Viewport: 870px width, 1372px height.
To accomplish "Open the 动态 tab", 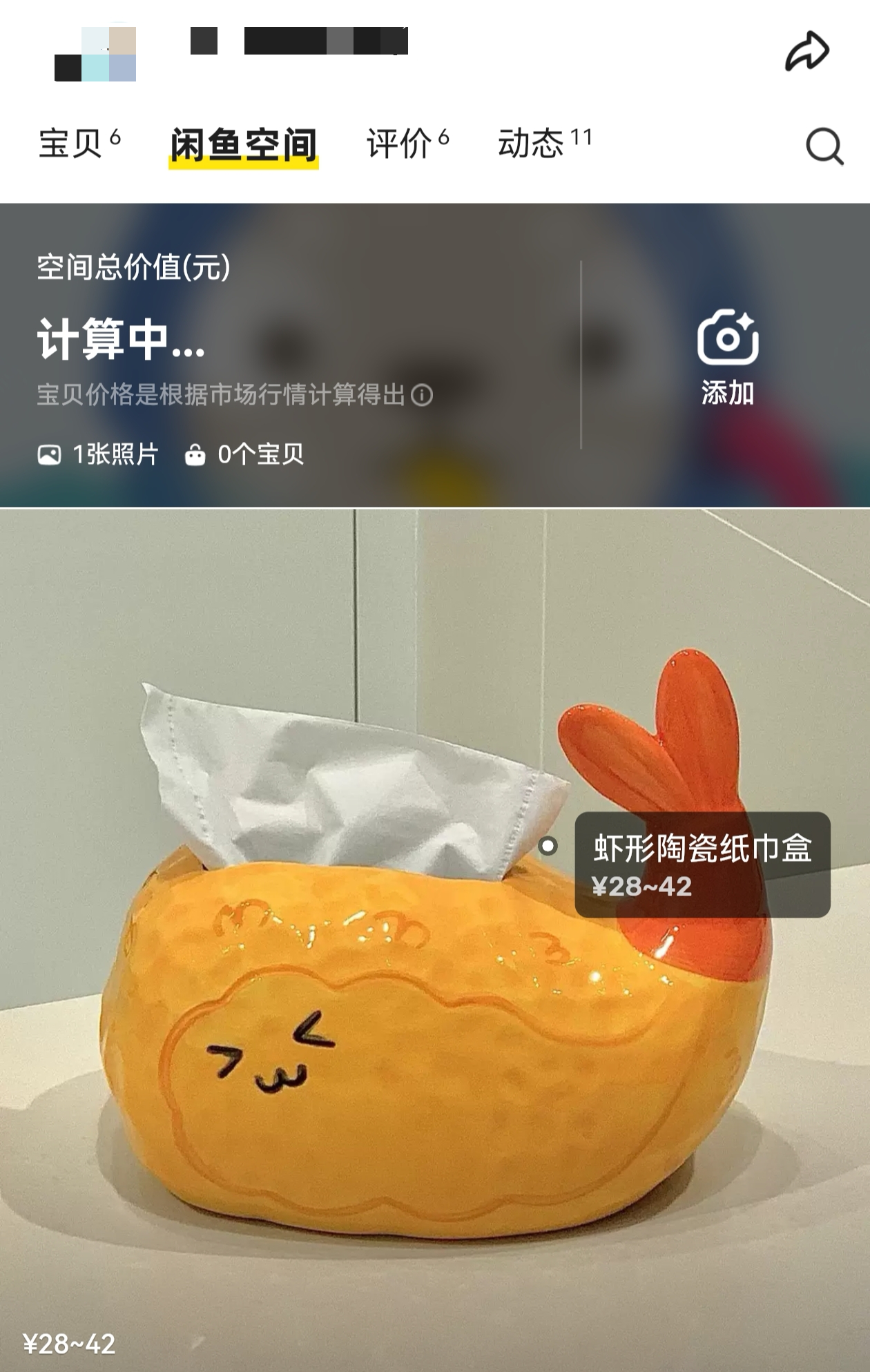I will [x=544, y=144].
